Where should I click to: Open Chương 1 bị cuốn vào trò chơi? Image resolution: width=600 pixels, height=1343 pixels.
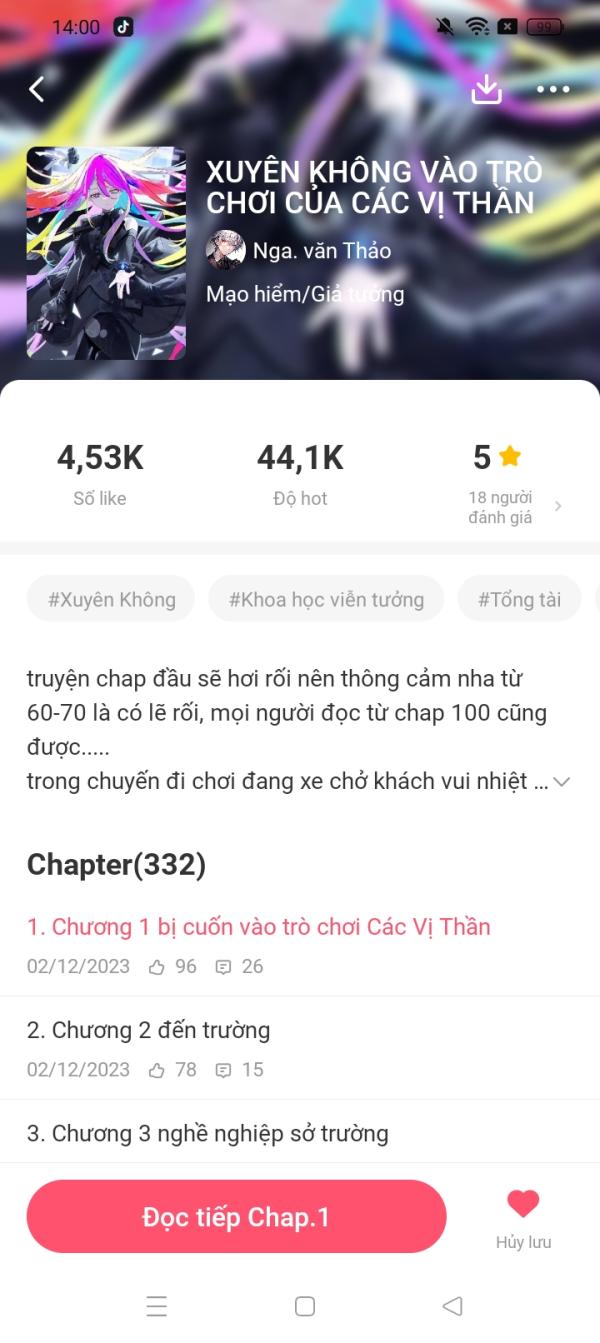coord(259,927)
